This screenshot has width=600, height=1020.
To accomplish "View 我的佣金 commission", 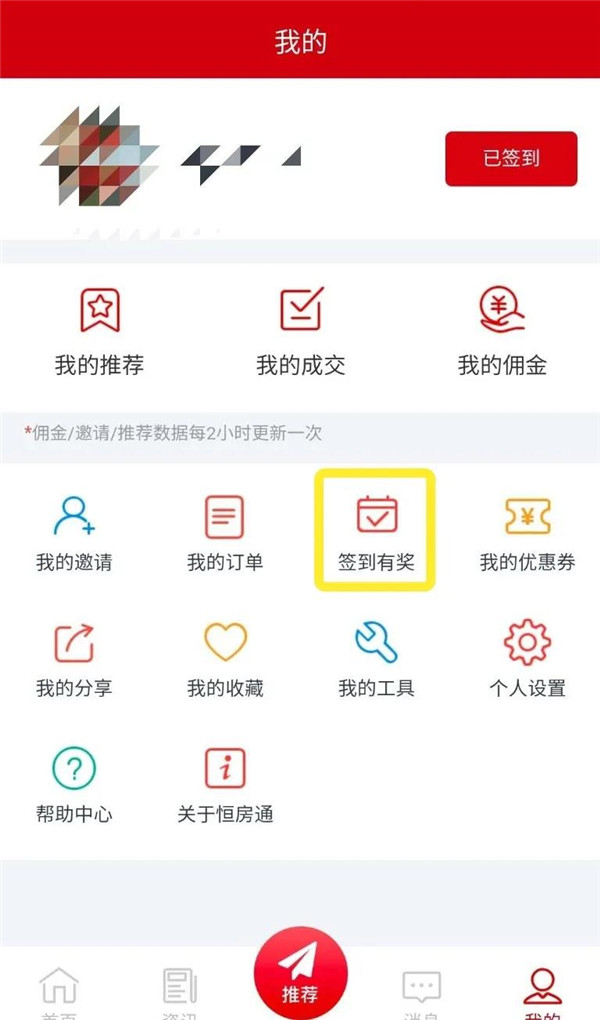I will coord(502,330).
